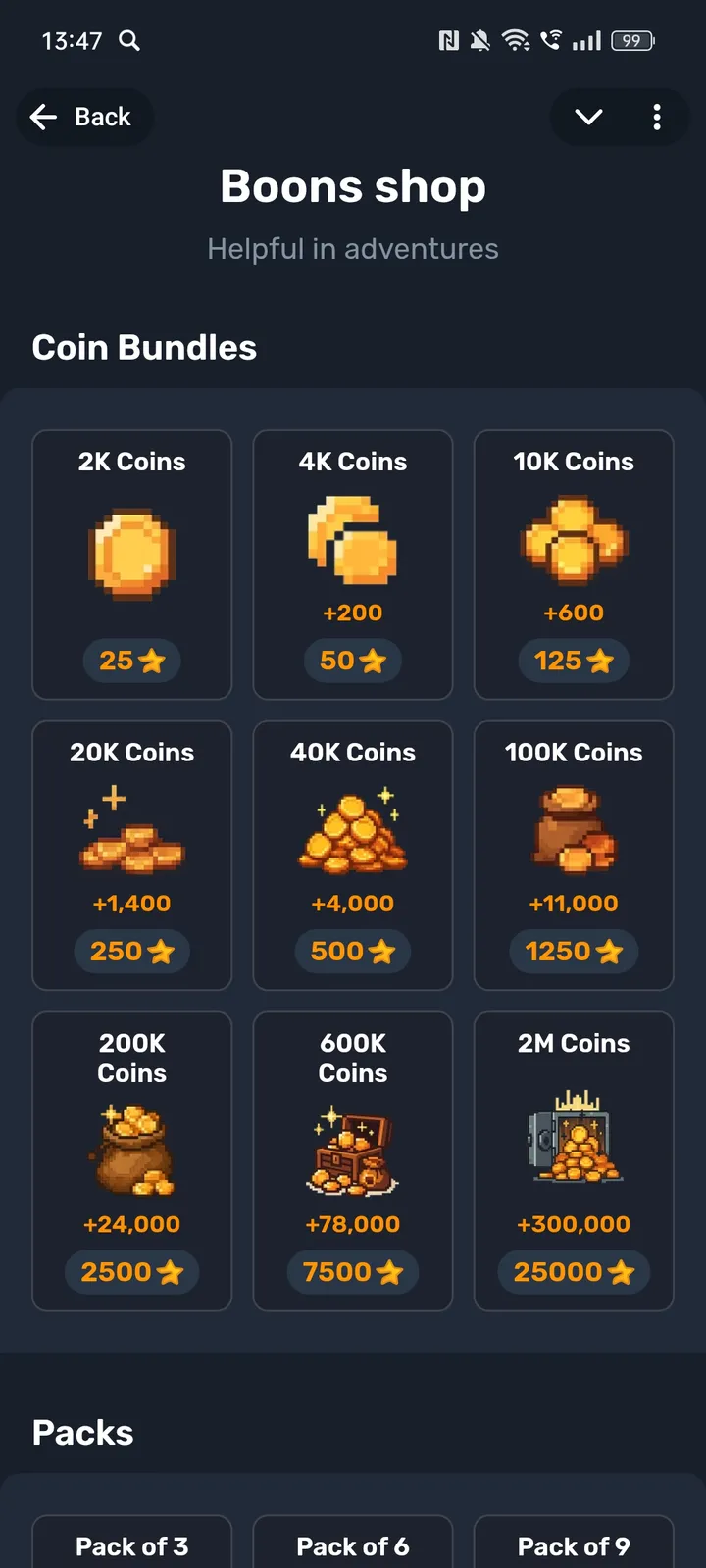Click the 100K Coins coin sack icon
The image size is (706, 1568).
[574, 831]
